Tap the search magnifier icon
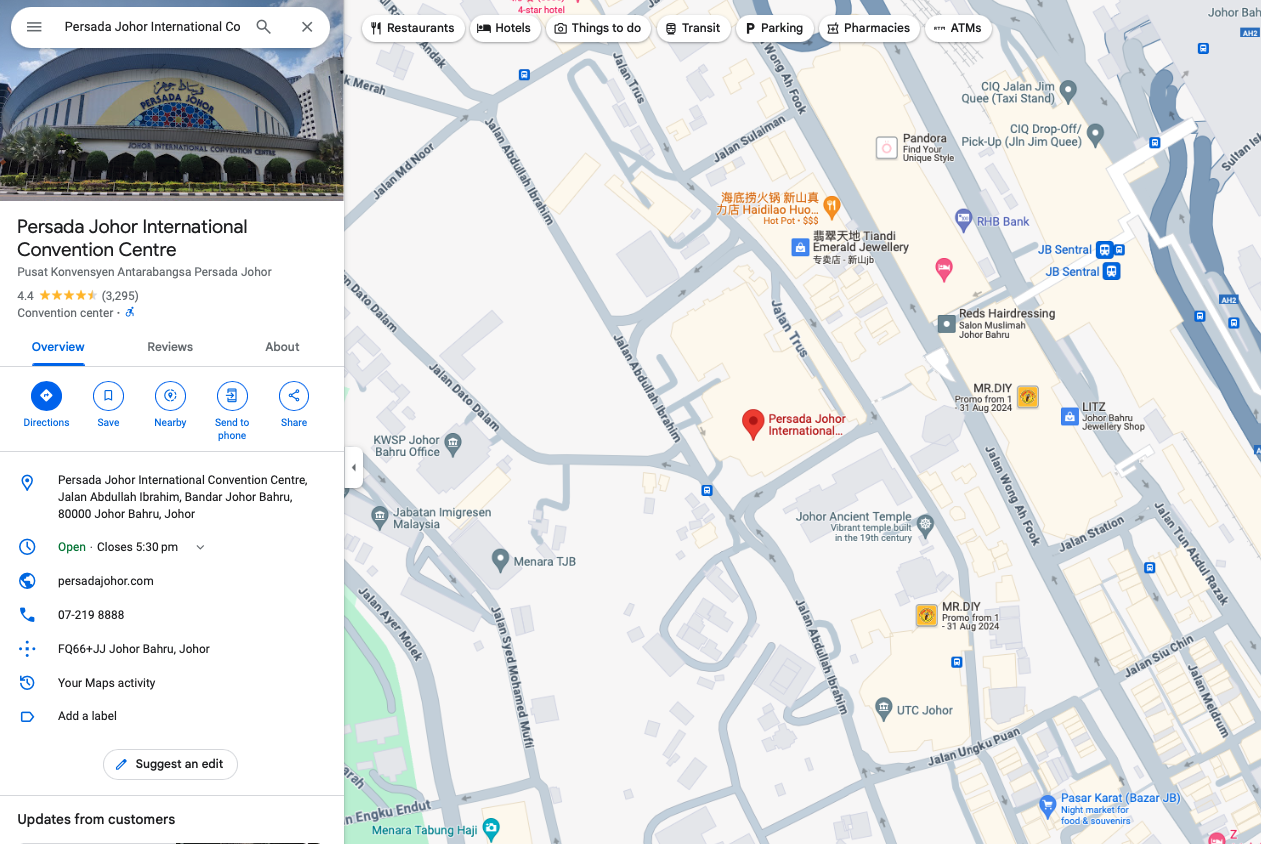This screenshot has height=844, width=1261. 263,27
